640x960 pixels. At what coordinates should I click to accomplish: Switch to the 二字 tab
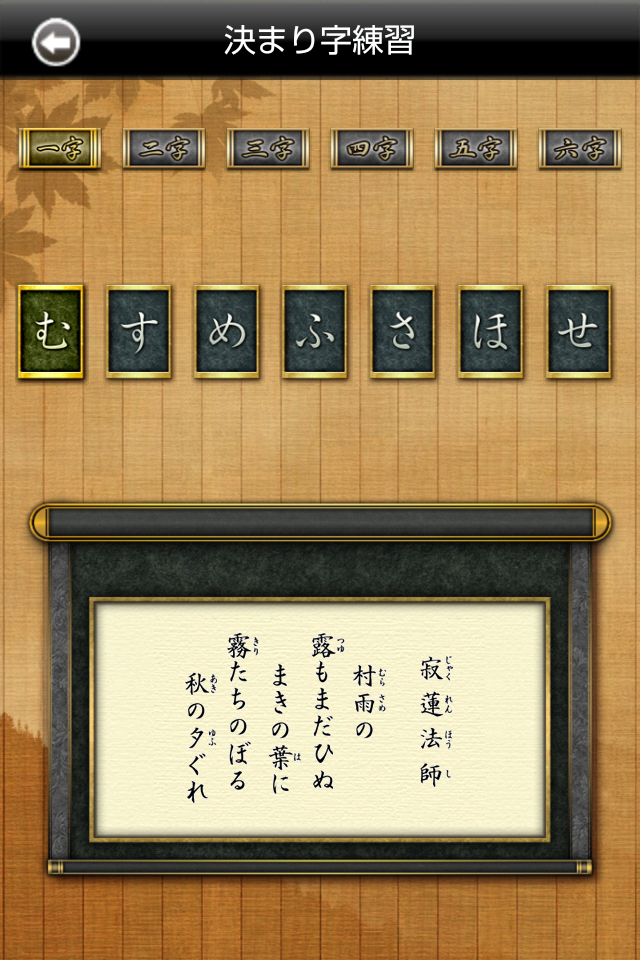(164, 148)
